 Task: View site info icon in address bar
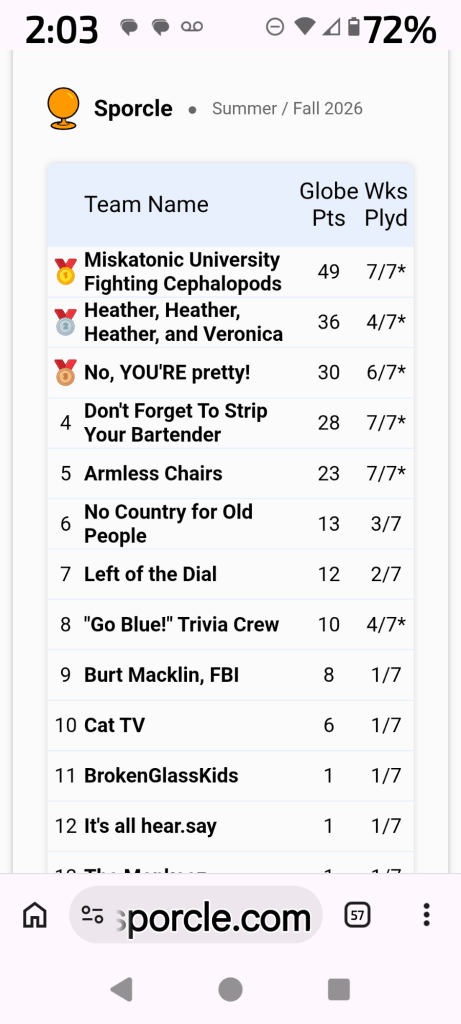pos(93,916)
